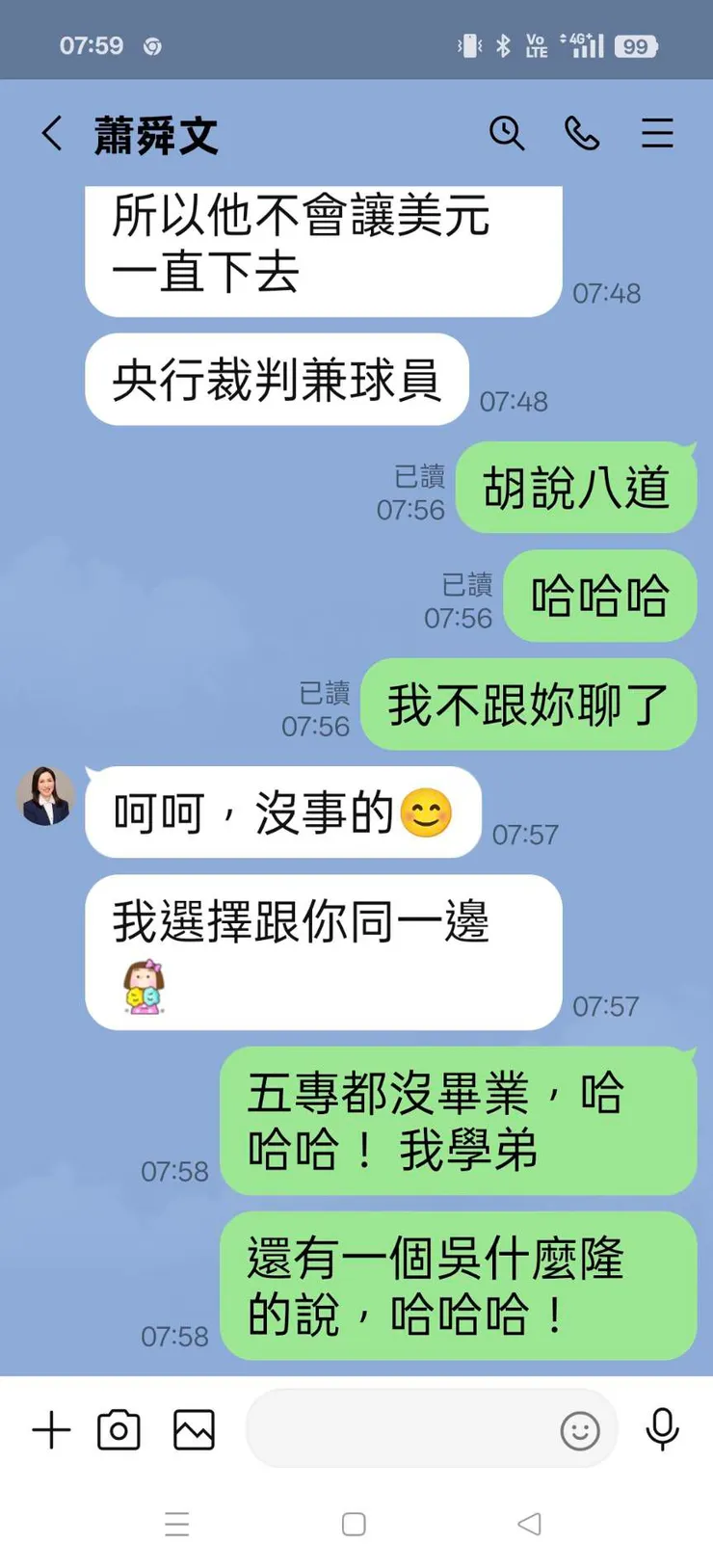The height and width of the screenshot is (1568, 713).
Task: Open the photo gallery picker
Action: click(x=193, y=1430)
